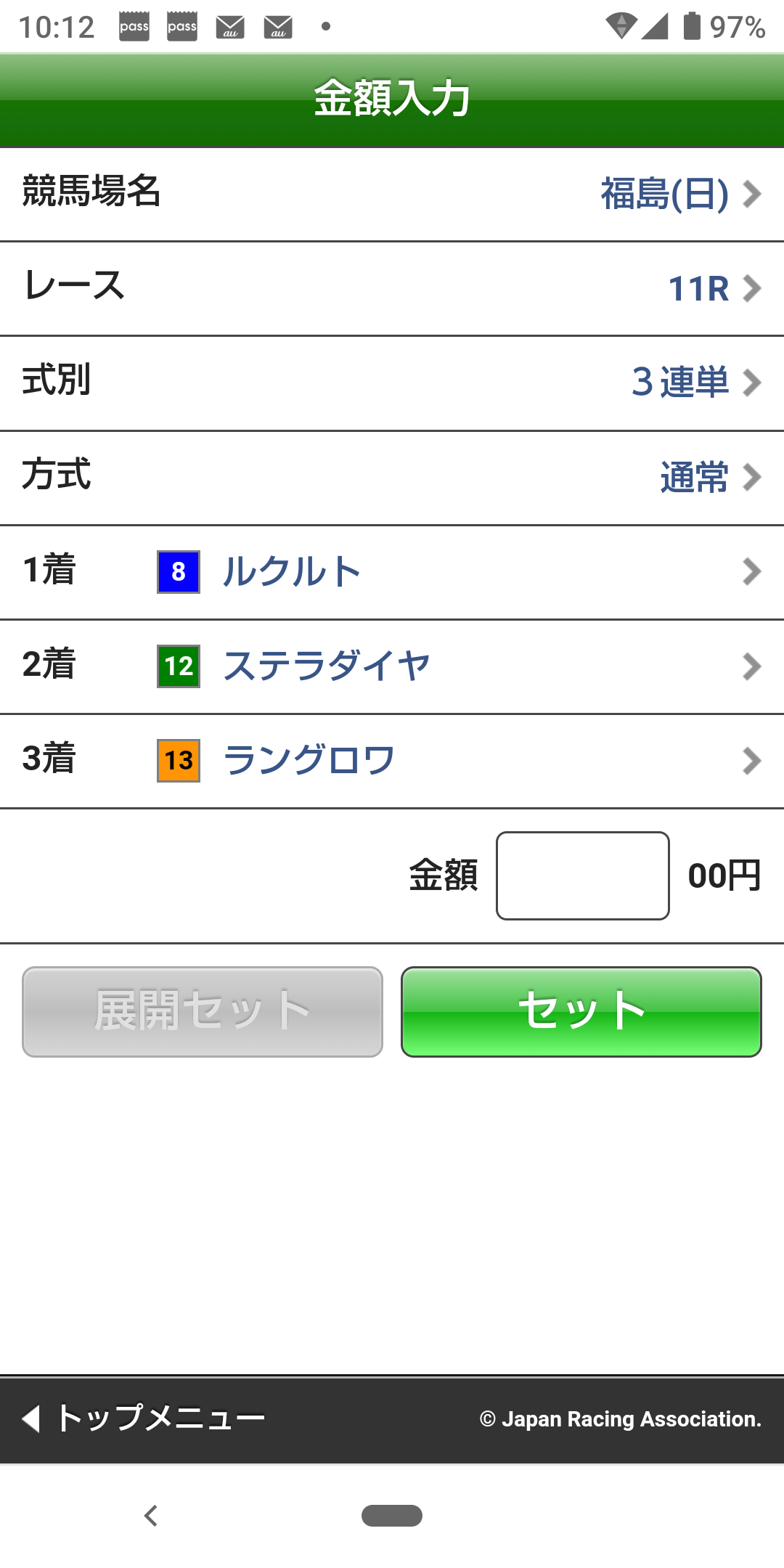The image size is (784, 1568).
Task: Click the 金額 amount input box
Action: (581, 875)
